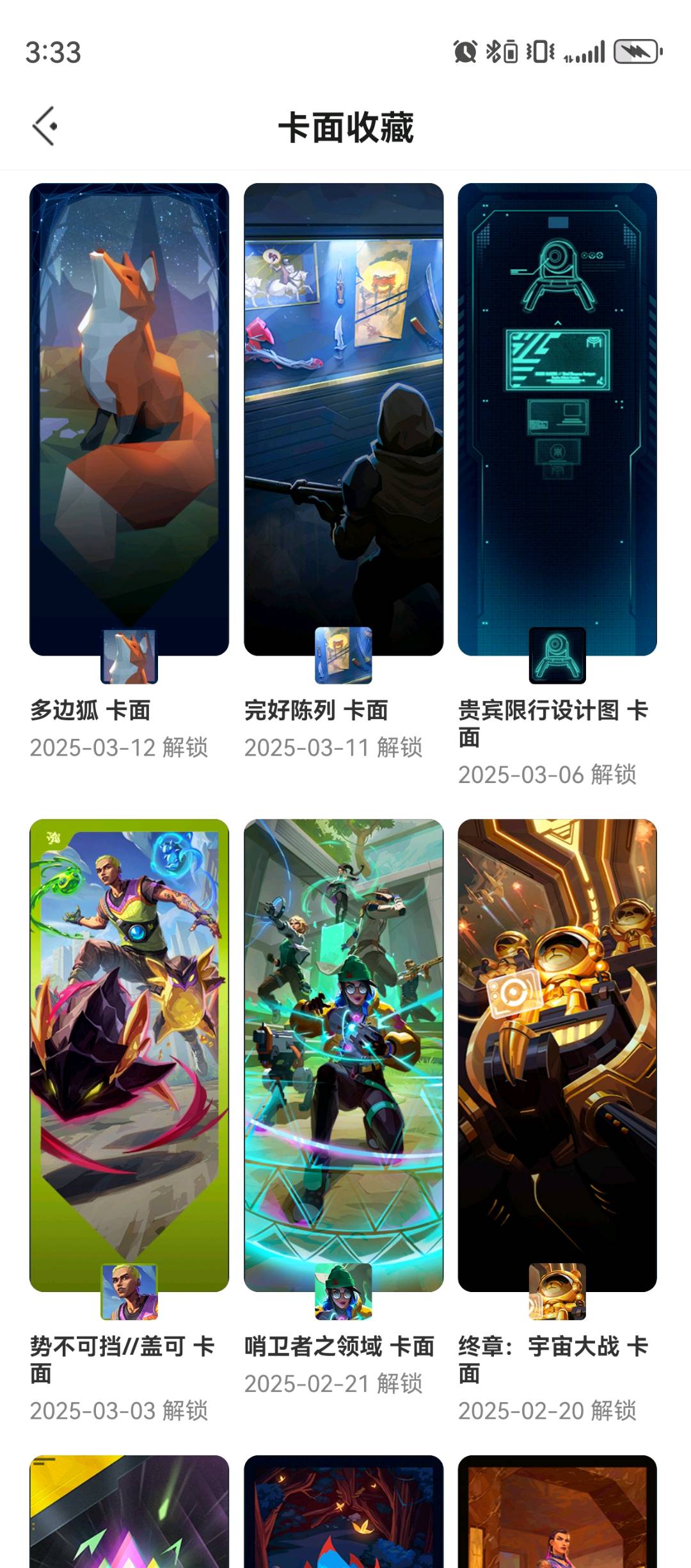Image resolution: width=691 pixels, height=1568 pixels.
Task: Open the 多边狐 卡面 card
Action: (x=129, y=419)
